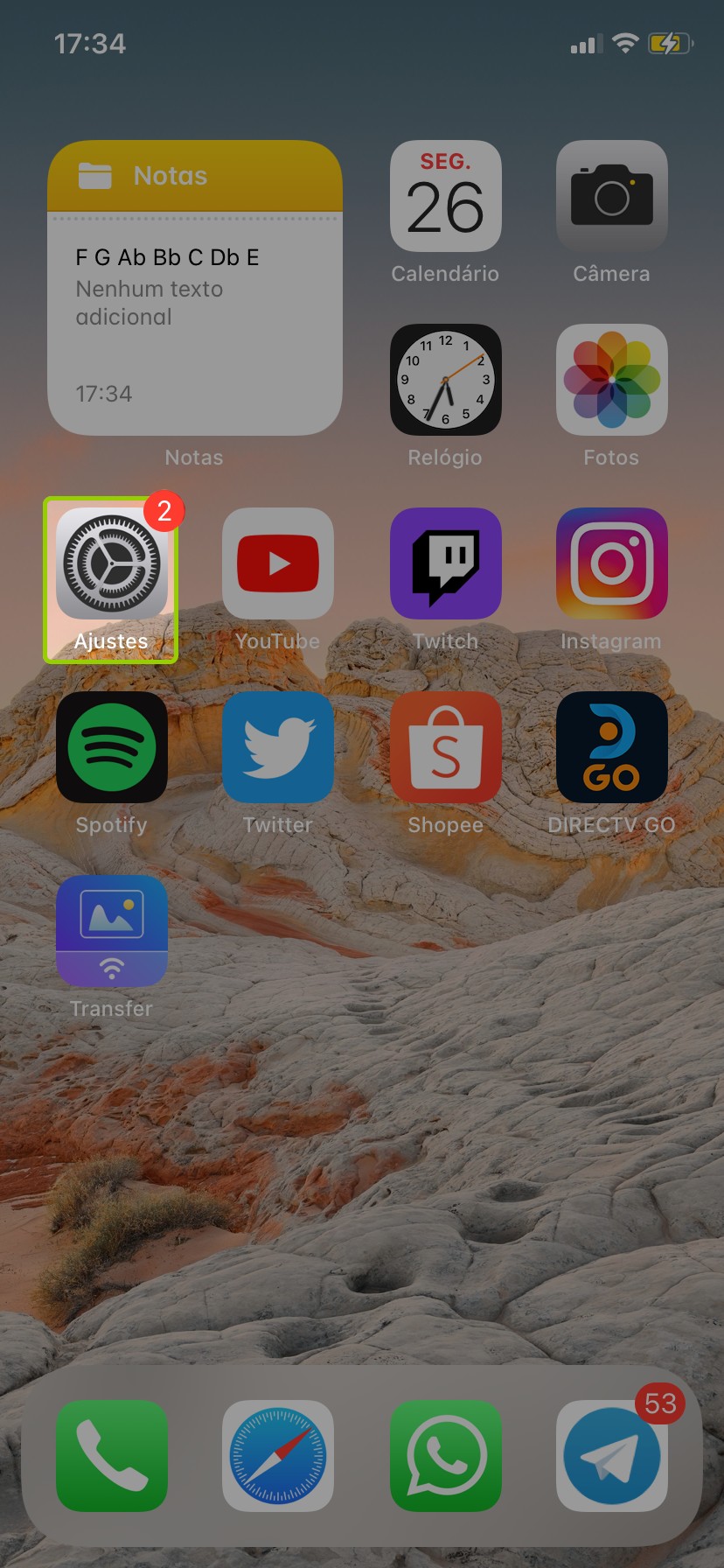Launch Safari from the dock
This screenshot has width=724, height=1568.
click(278, 1456)
